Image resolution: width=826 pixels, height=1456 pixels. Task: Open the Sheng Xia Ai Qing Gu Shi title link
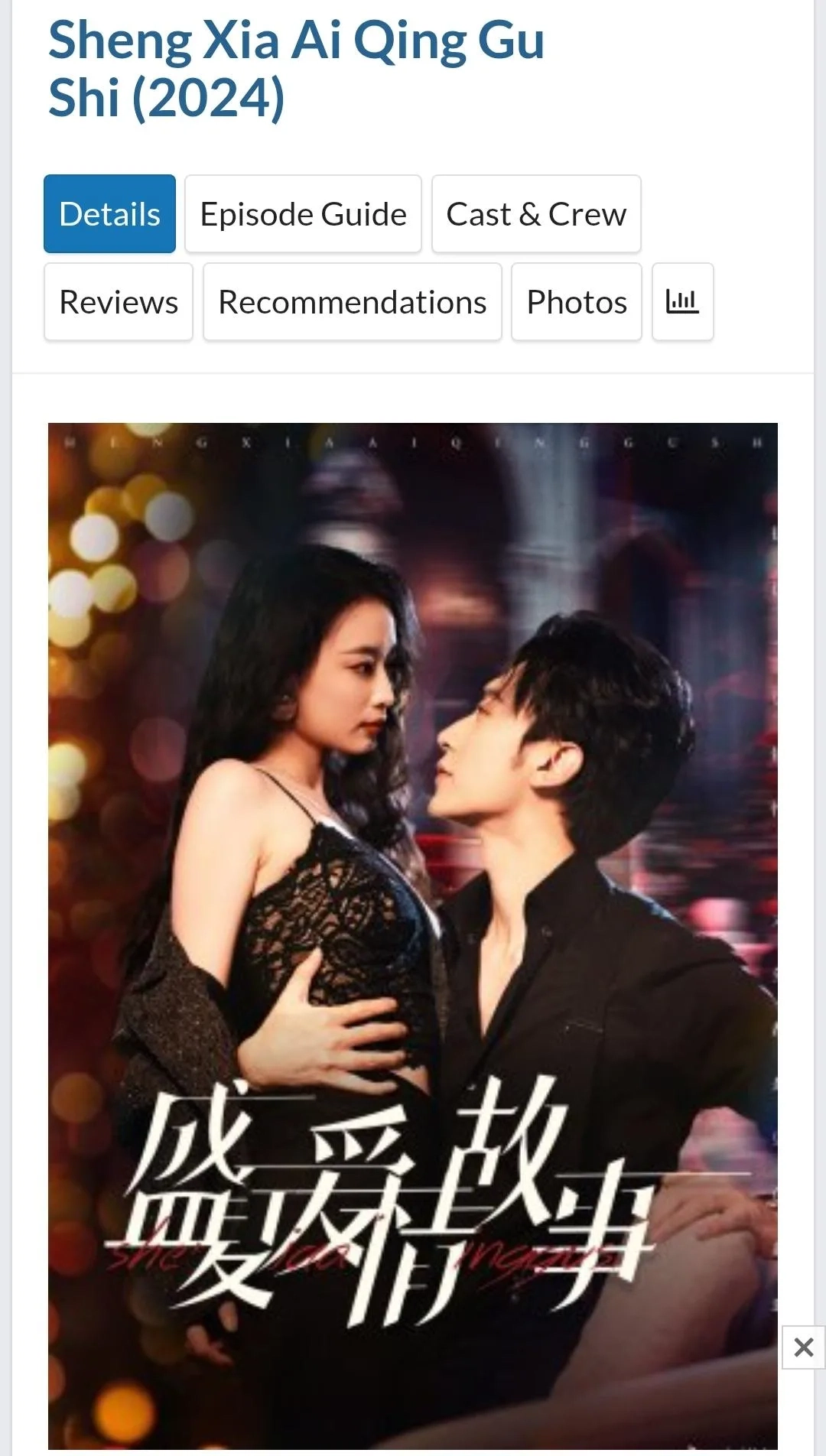coord(297,69)
